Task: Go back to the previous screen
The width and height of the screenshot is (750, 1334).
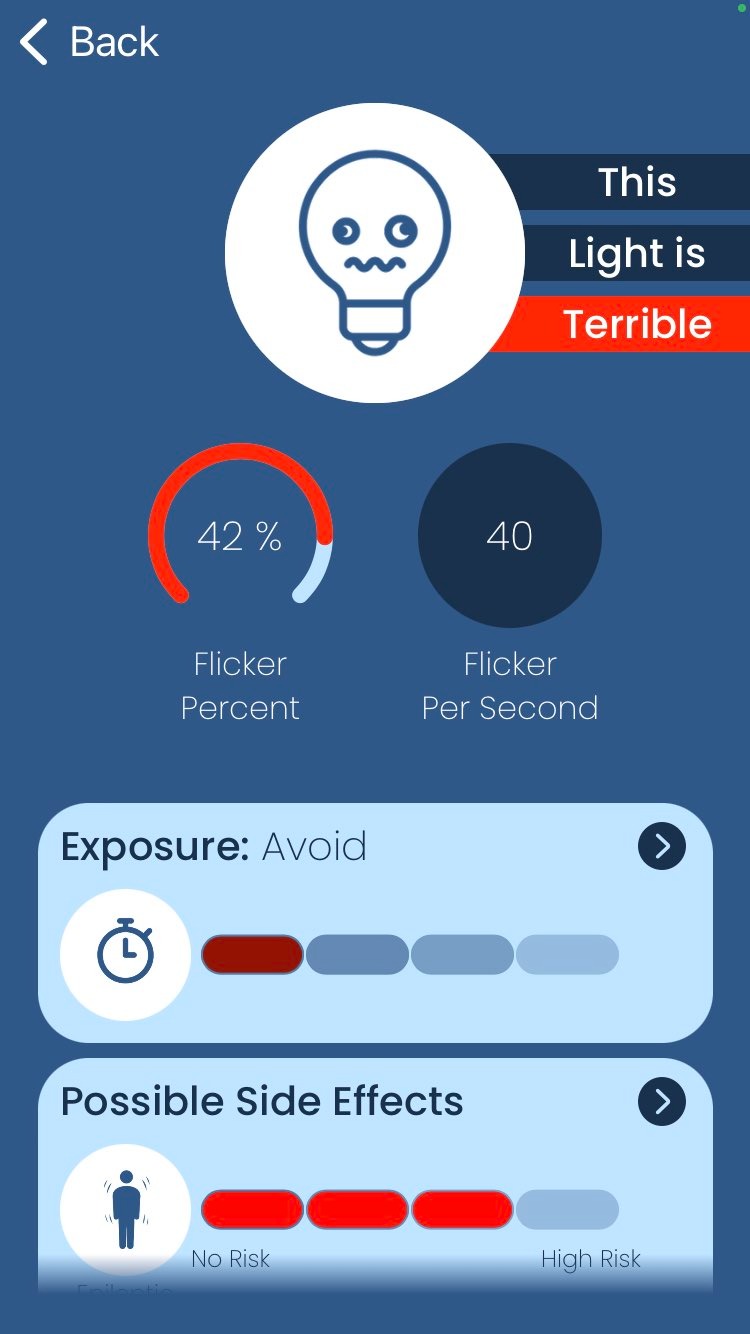Action: [x=88, y=43]
